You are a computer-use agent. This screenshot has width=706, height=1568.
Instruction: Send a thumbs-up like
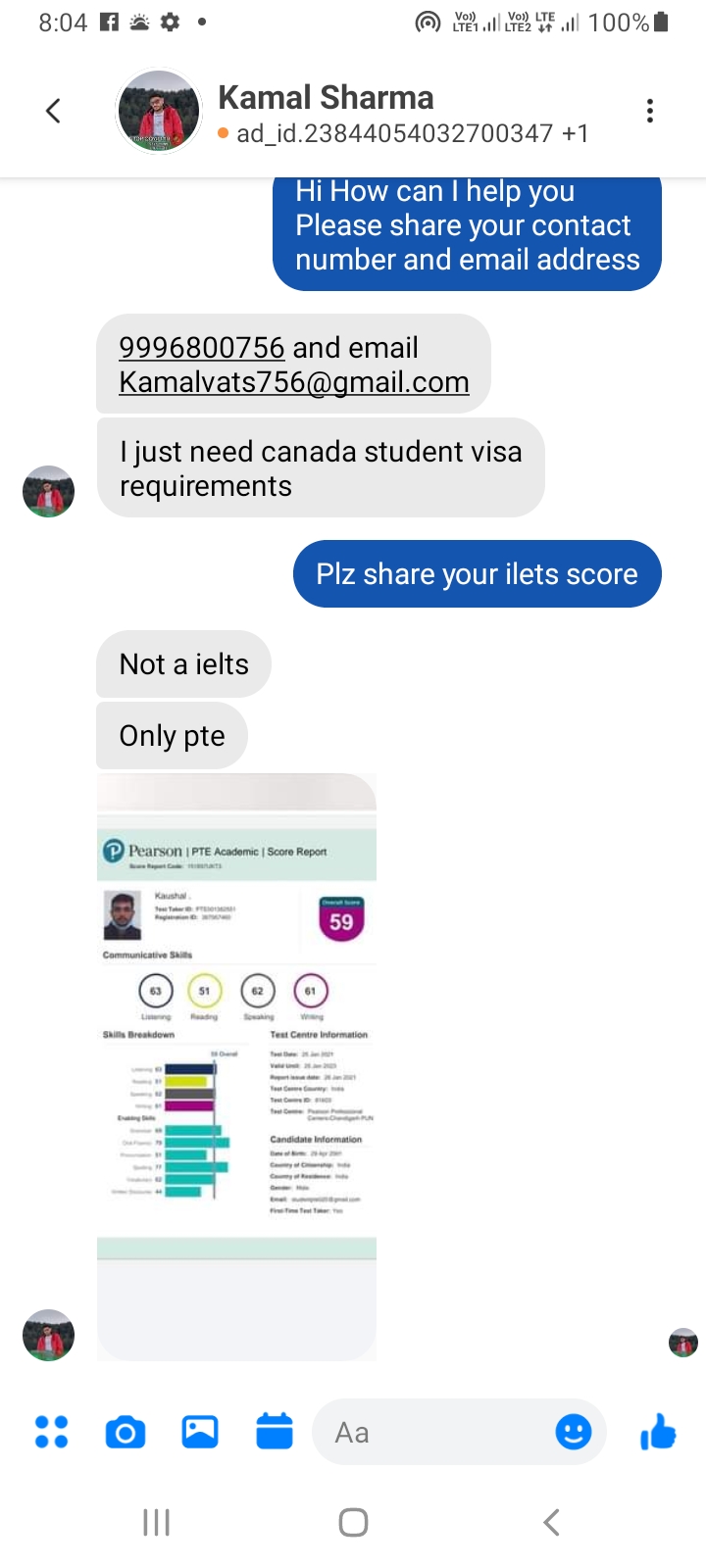(x=658, y=1432)
